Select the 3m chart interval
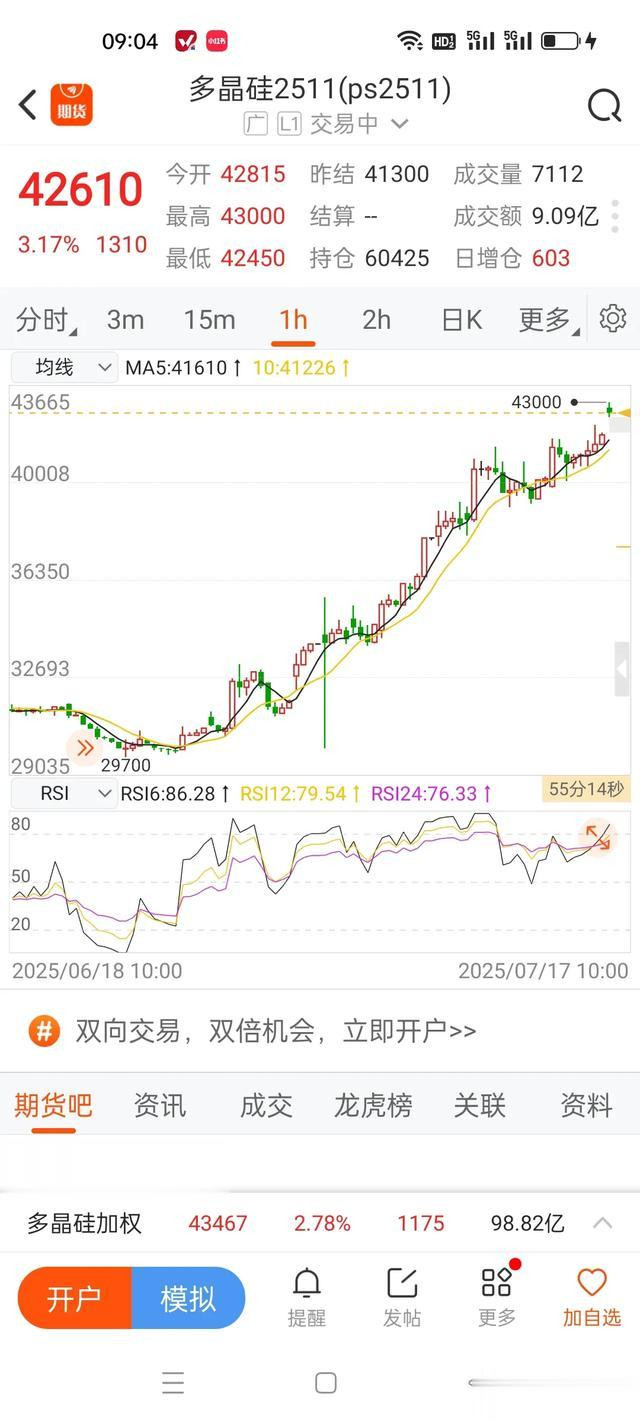640x1422 pixels. (x=125, y=320)
